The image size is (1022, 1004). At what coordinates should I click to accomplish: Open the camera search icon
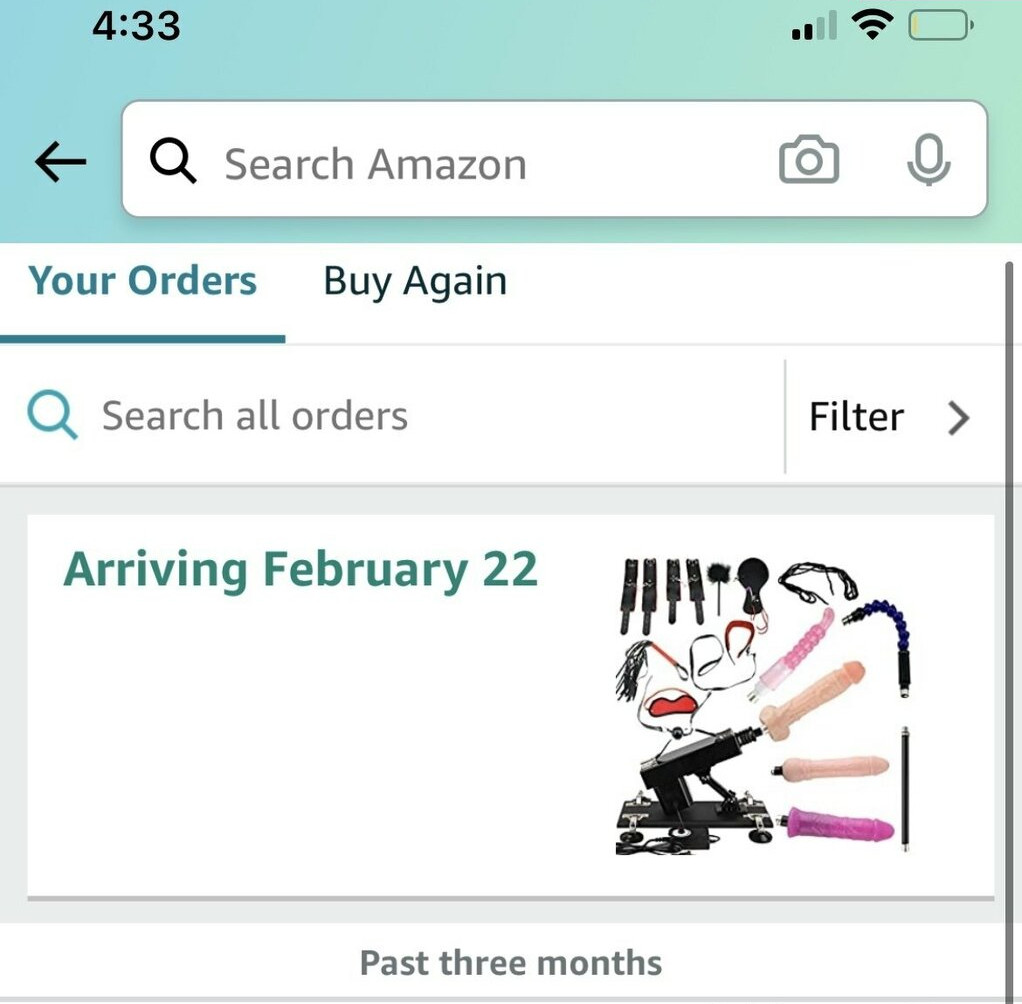[808, 161]
